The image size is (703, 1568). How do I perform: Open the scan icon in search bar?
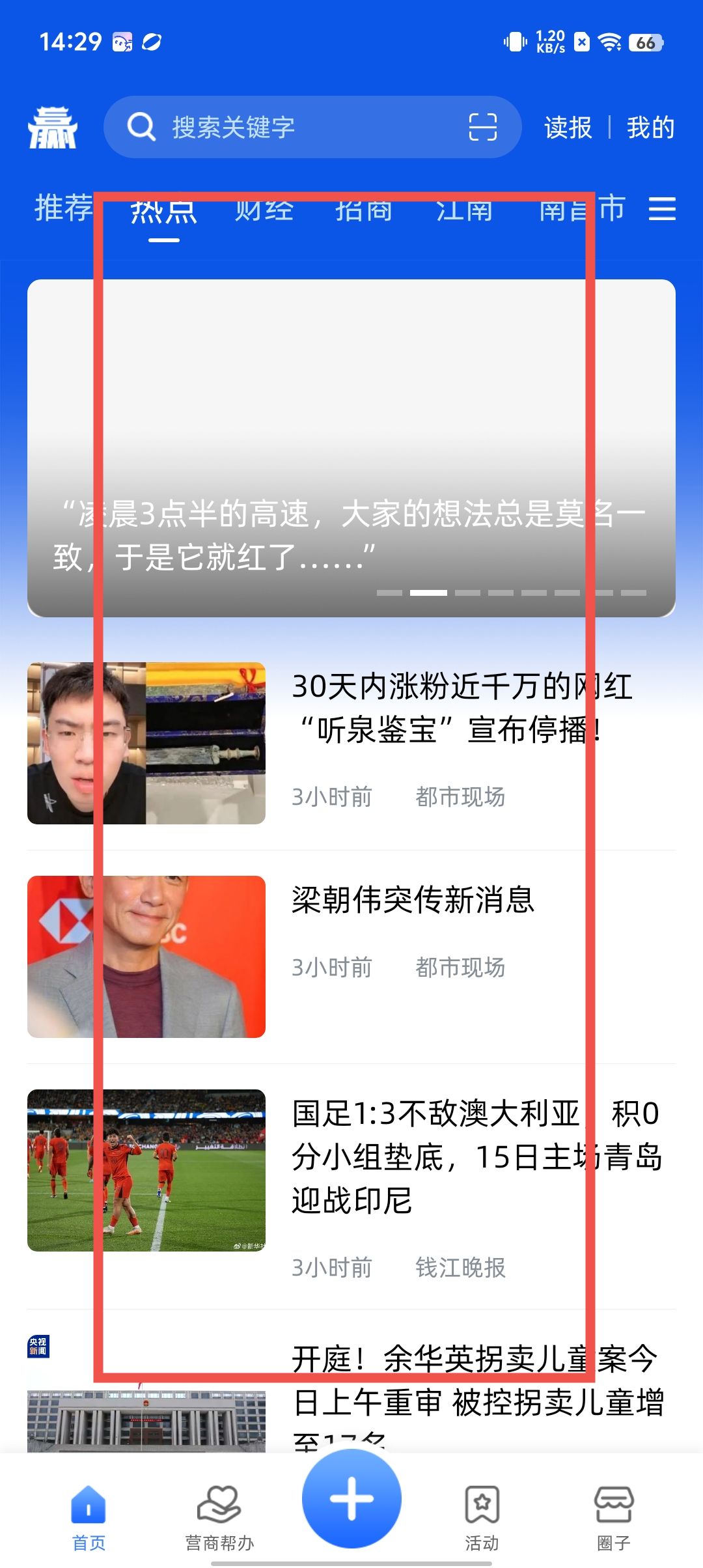(x=482, y=127)
